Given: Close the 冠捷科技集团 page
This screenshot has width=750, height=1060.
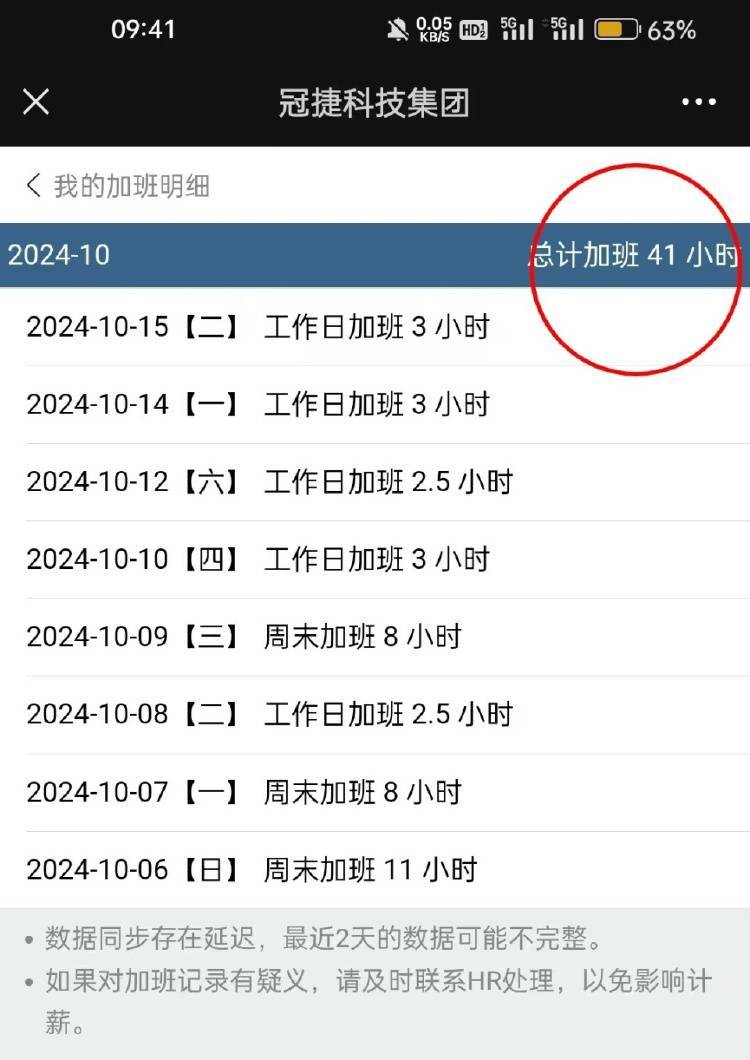Looking at the screenshot, I should (x=36, y=102).
